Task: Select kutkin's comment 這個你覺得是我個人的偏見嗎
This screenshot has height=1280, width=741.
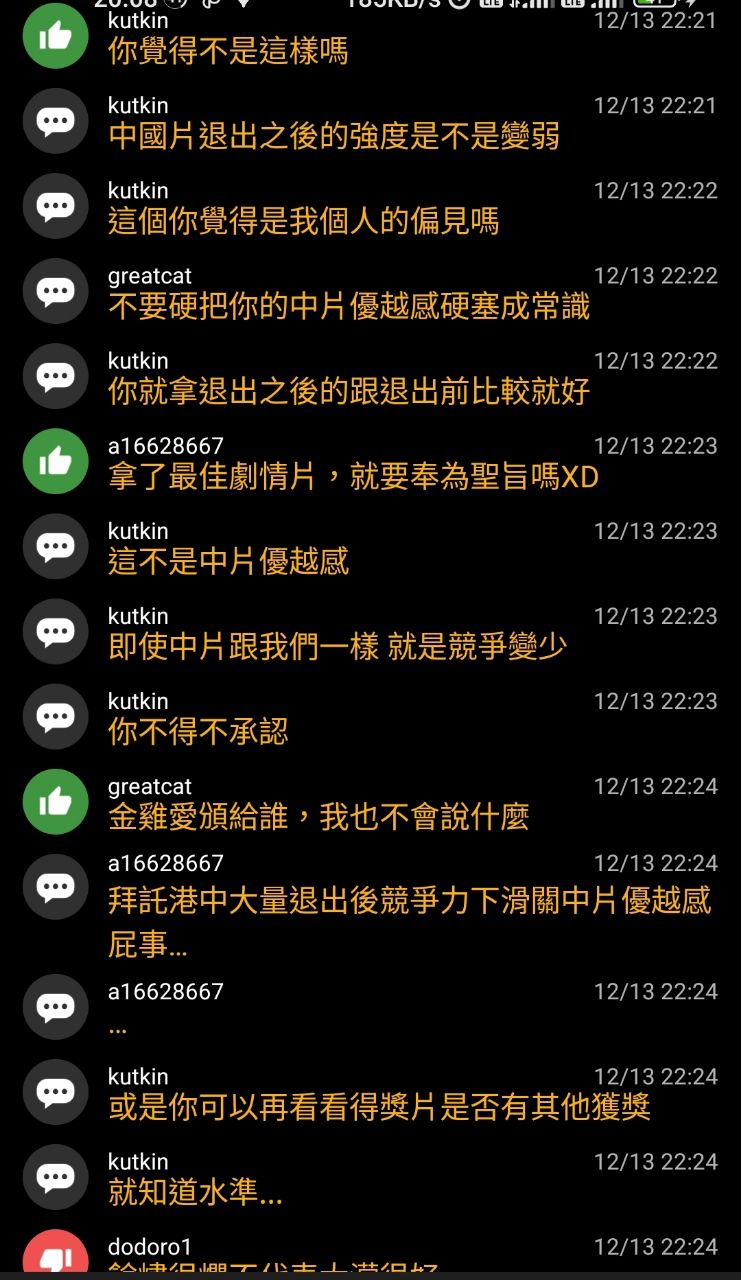Action: [x=303, y=221]
